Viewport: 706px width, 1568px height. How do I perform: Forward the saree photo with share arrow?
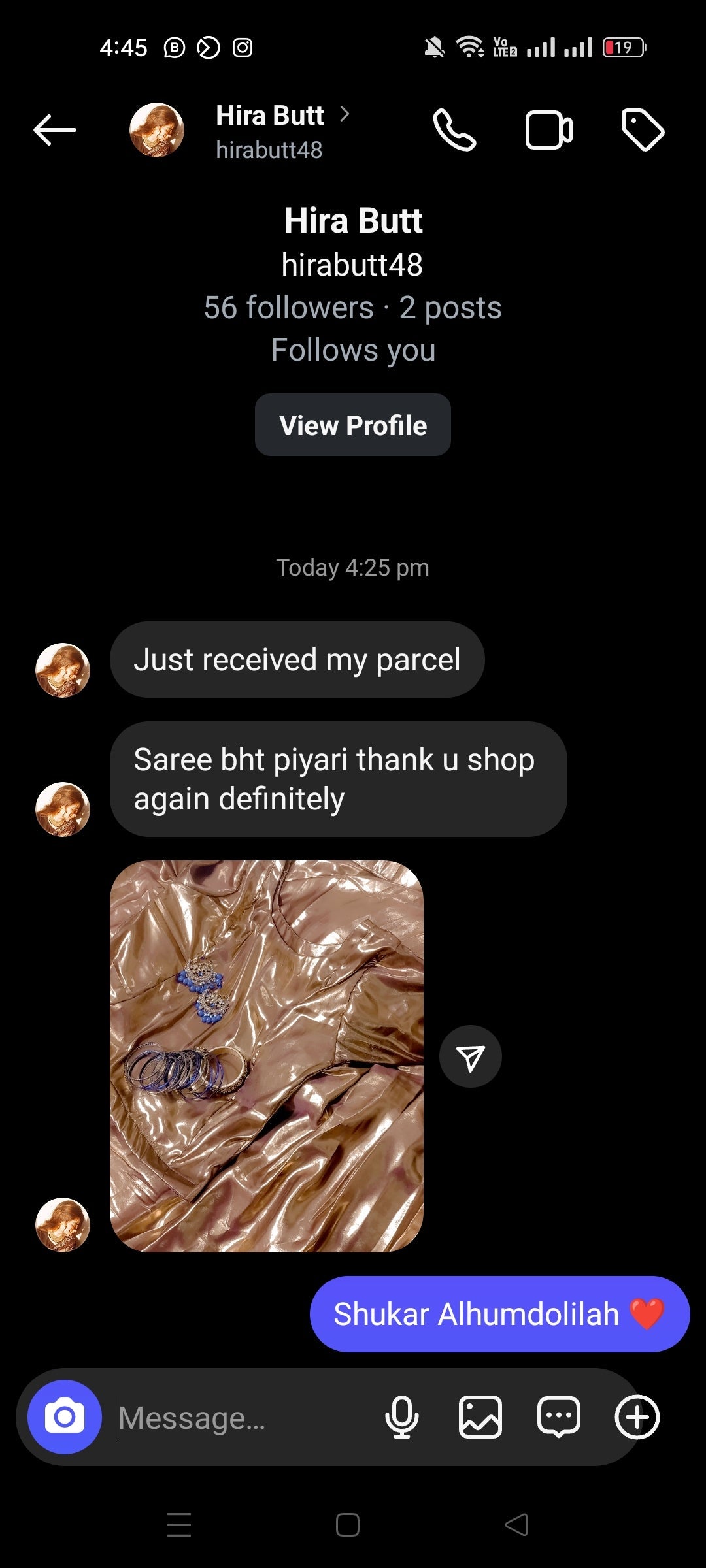tap(471, 1057)
